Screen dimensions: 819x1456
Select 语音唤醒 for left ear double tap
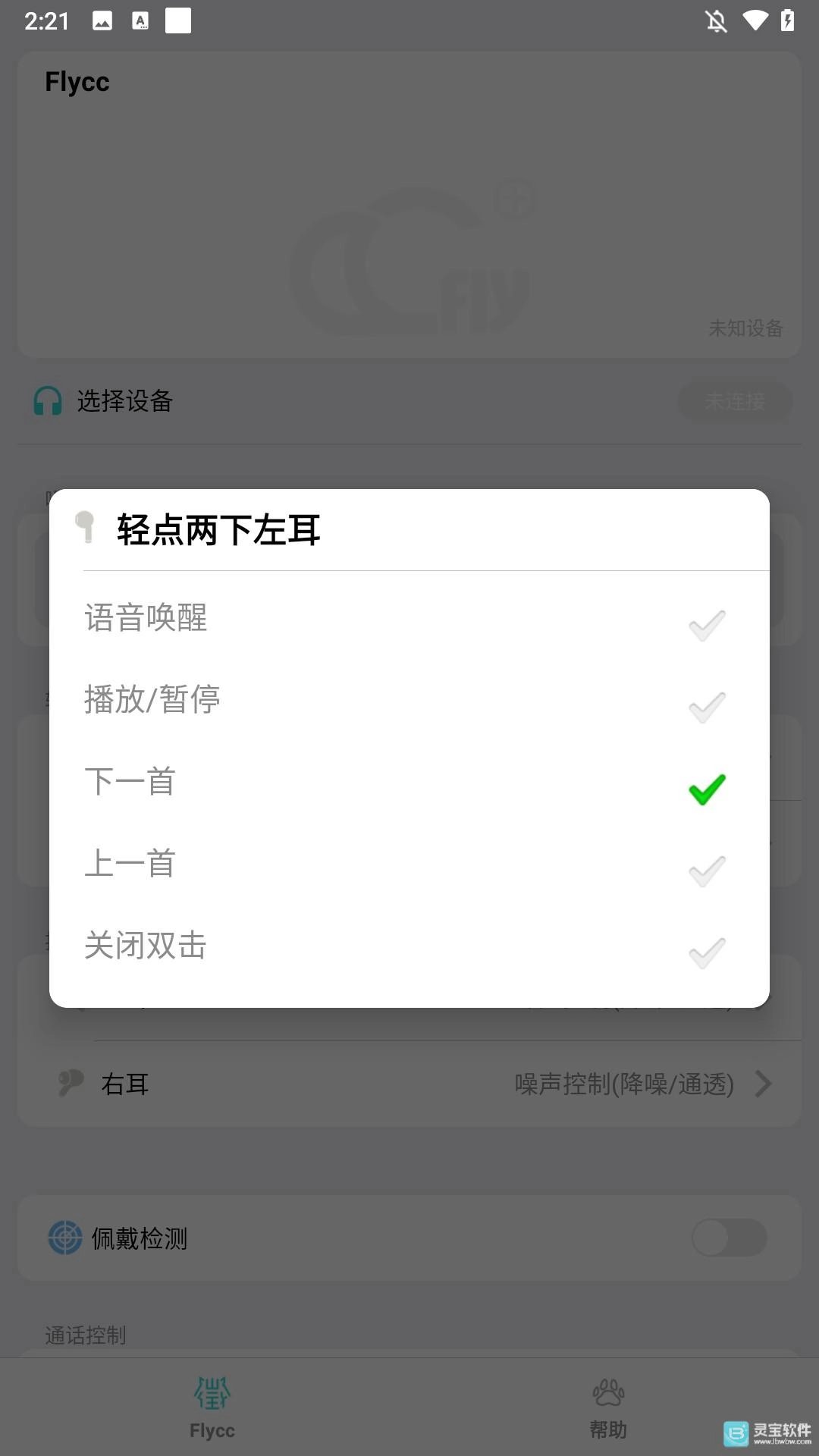(x=409, y=618)
